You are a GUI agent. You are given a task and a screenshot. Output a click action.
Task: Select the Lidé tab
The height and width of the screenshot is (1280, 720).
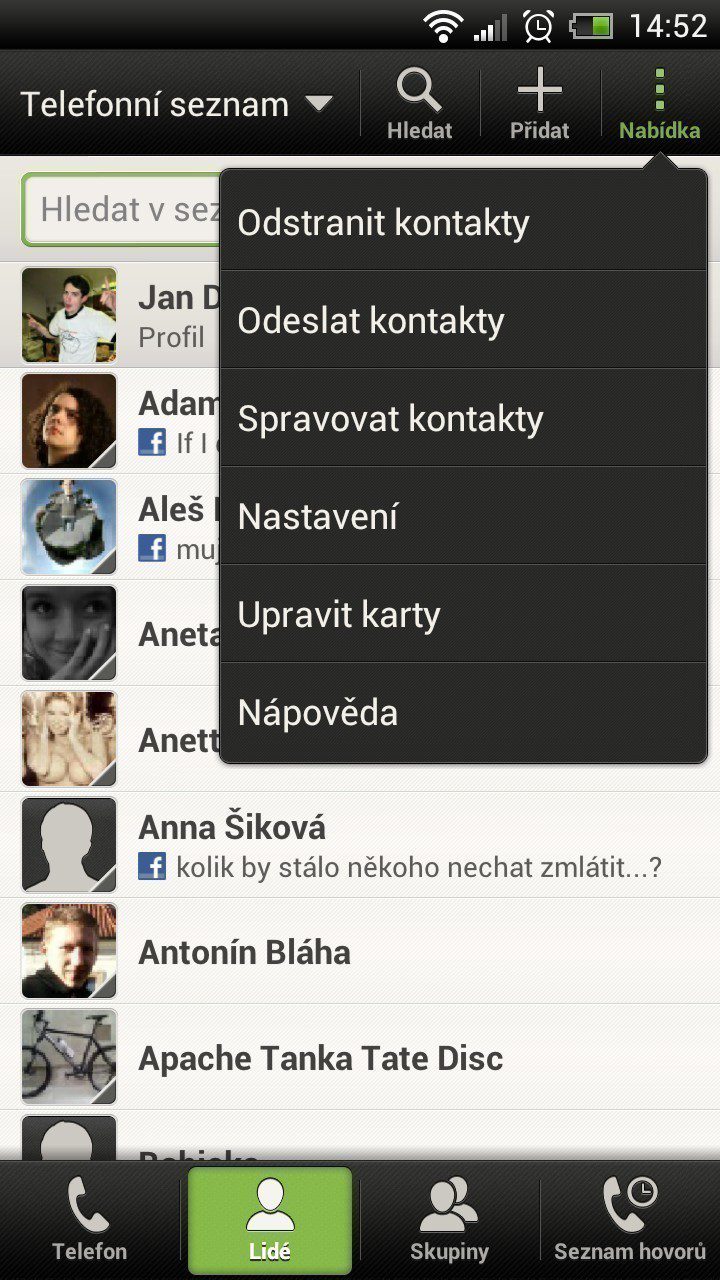(270, 1220)
